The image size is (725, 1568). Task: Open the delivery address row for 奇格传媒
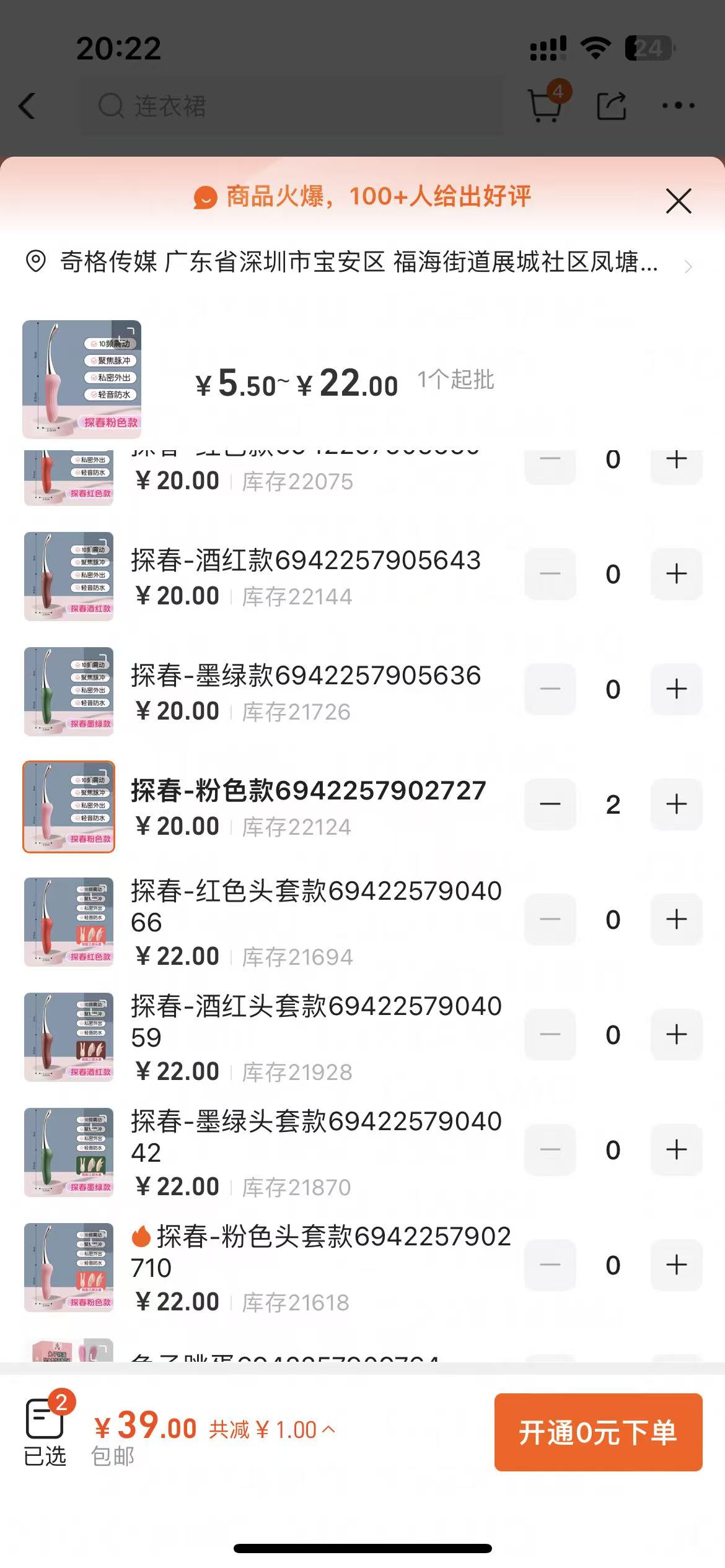point(359,263)
